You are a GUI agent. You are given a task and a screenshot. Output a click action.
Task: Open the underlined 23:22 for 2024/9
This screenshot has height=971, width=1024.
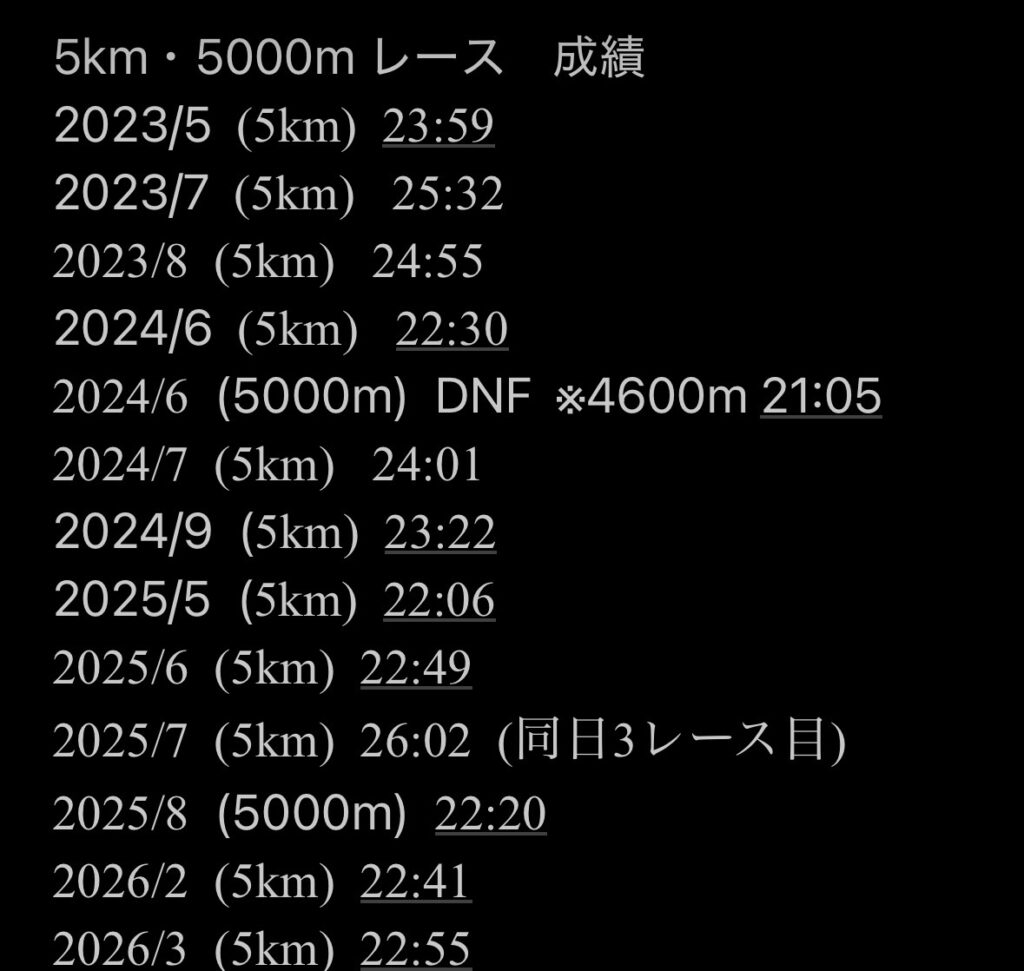(440, 533)
